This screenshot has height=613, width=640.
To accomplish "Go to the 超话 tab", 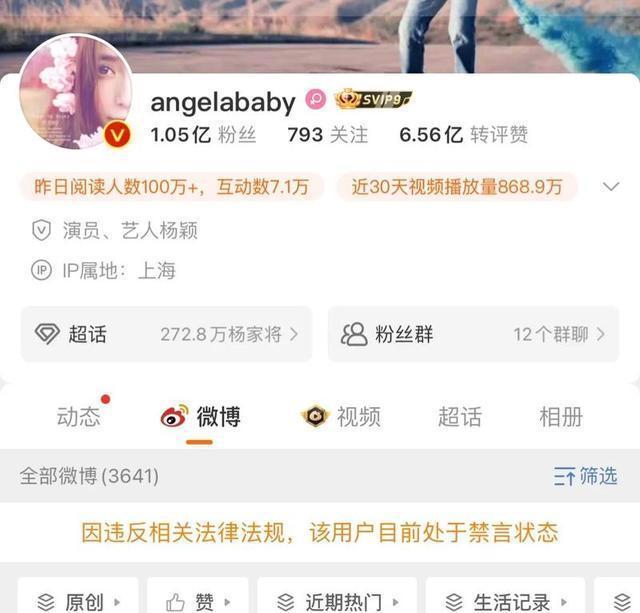I will coord(460,416).
